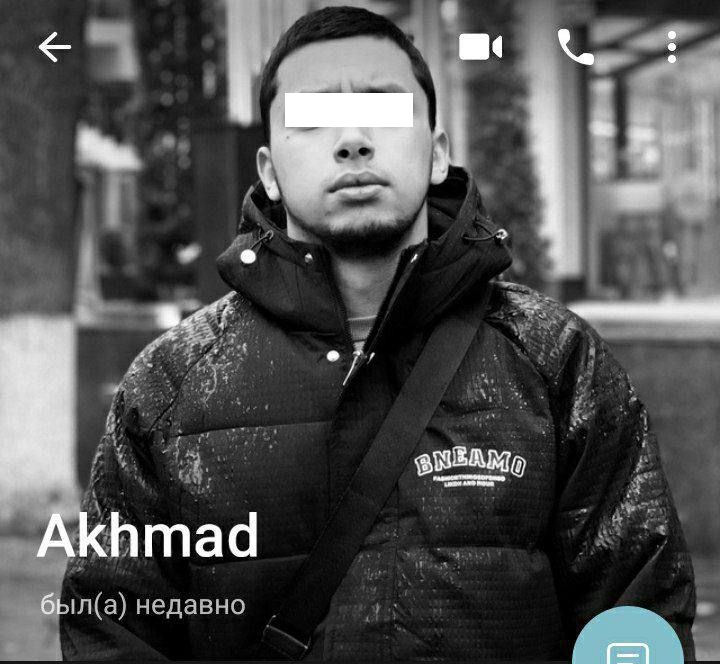Start a voice call with Akhmad
Viewport: 720px width, 664px height.
pyautogui.click(x=575, y=47)
